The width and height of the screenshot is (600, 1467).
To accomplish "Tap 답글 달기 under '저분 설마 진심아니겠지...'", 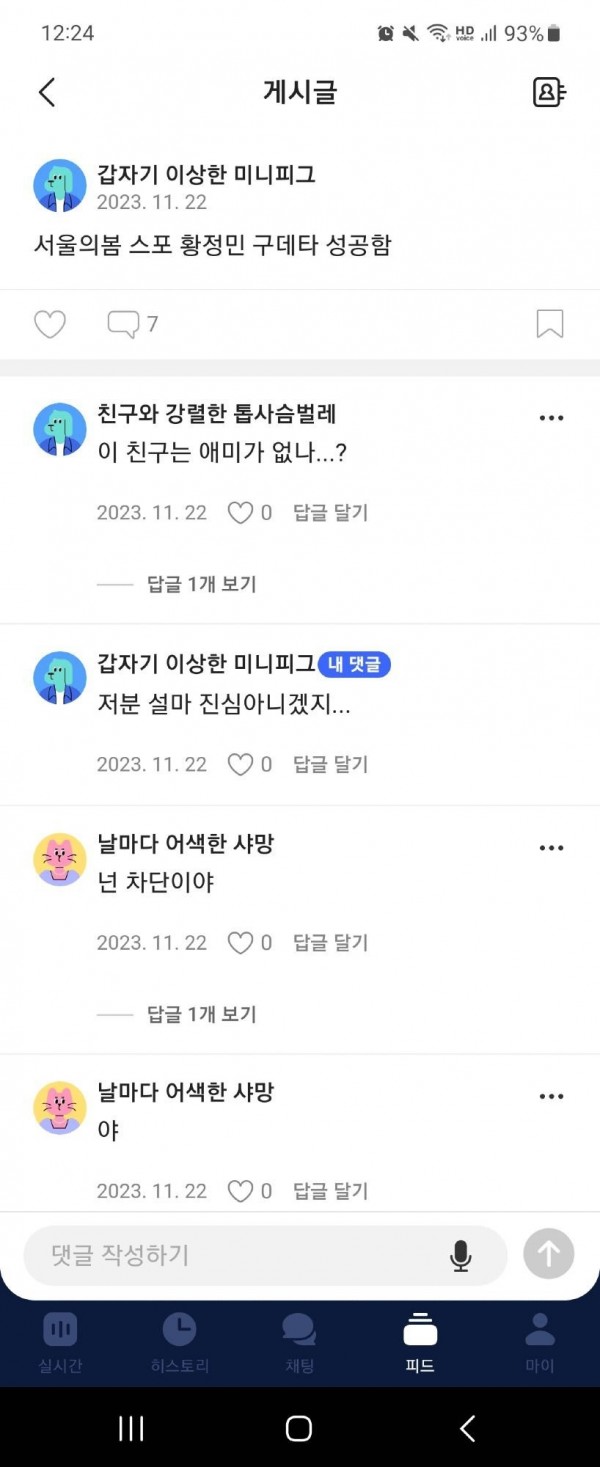I will click(330, 765).
